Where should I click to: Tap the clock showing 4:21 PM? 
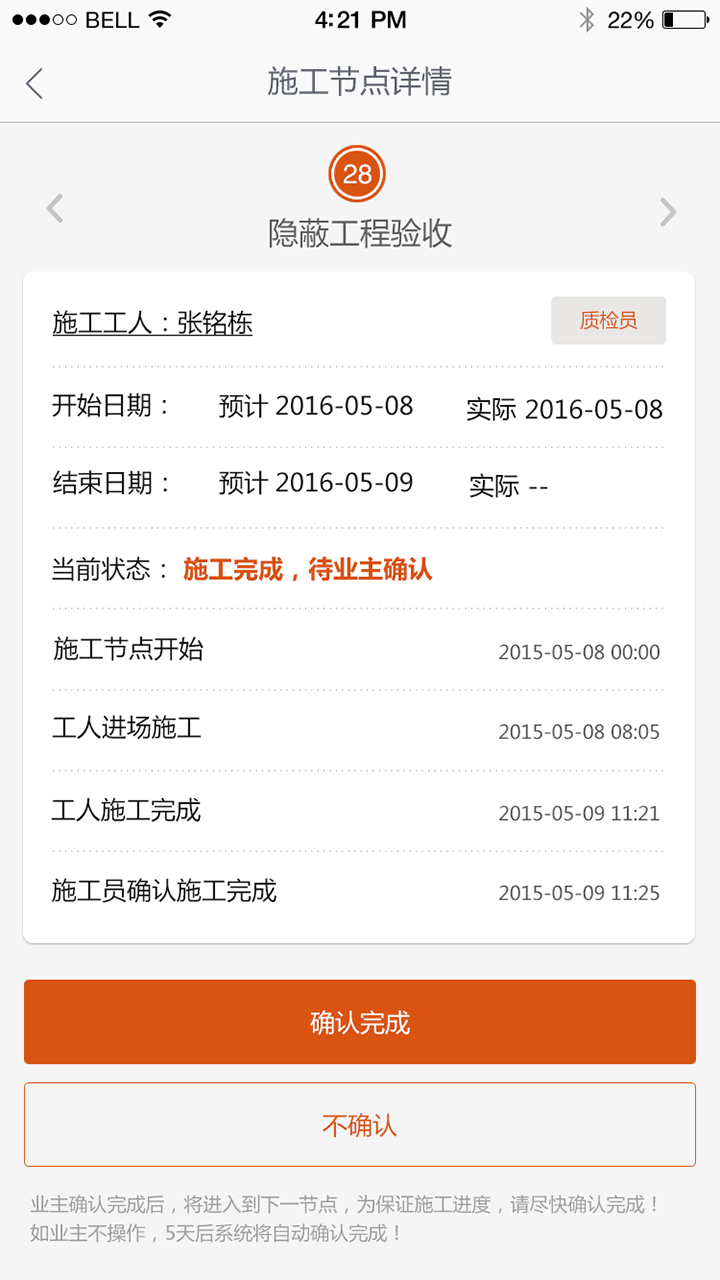point(360,18)
